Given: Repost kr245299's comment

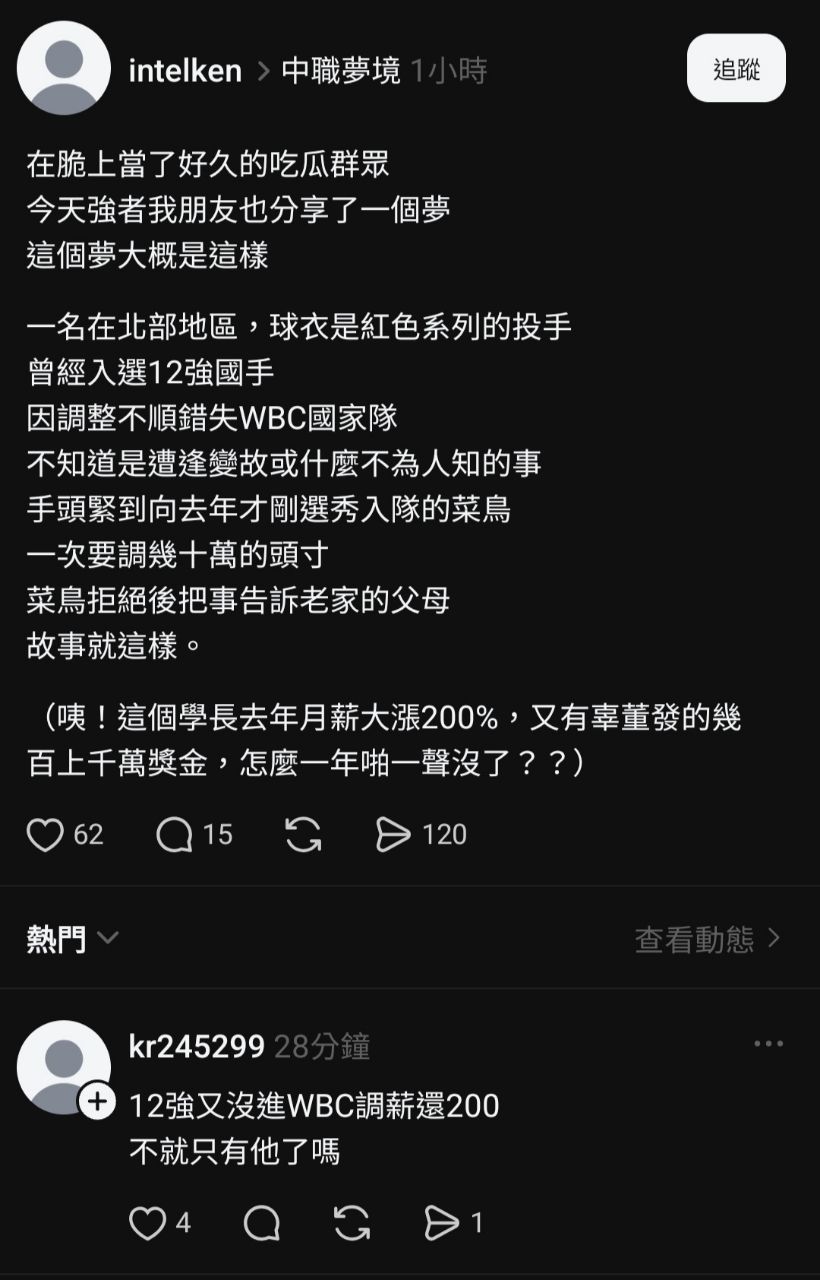Looking at the screenshot, I should [349, 1221].
